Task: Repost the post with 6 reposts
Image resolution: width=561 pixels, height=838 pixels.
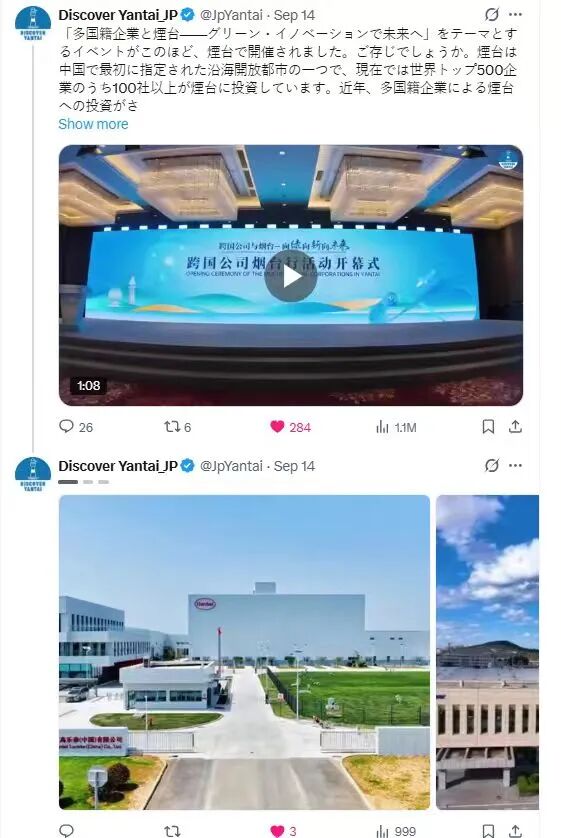Action: (177, 427)
